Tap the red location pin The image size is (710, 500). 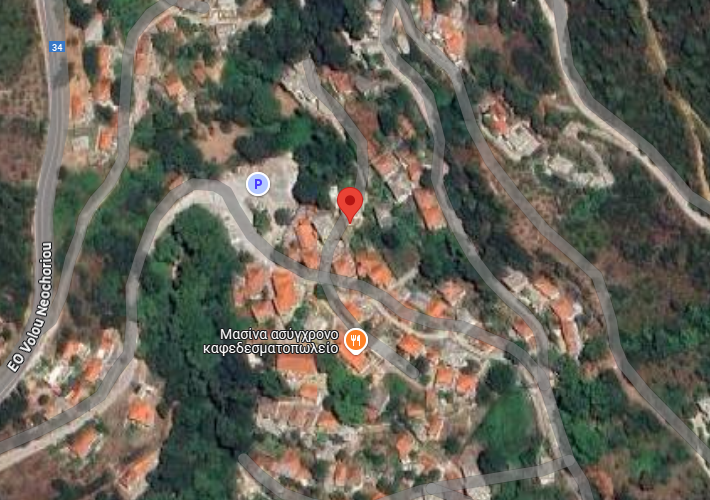coord(349,201)
